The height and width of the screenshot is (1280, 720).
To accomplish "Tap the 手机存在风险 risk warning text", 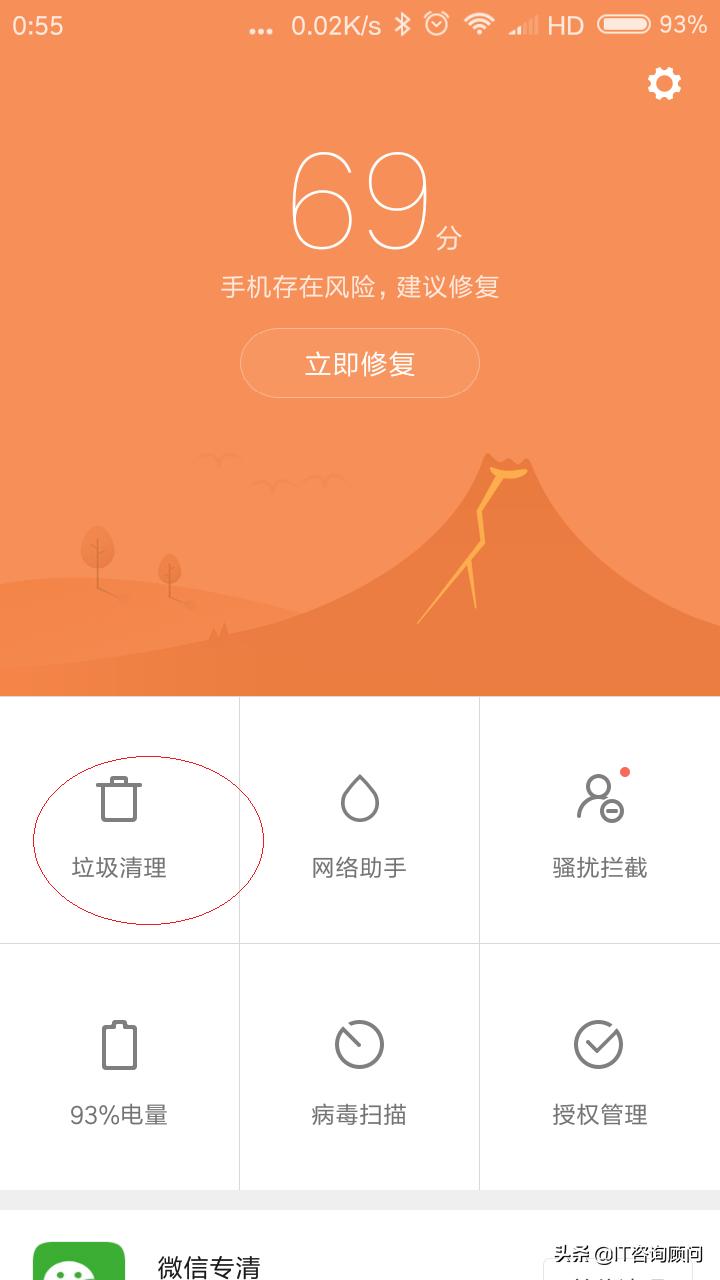I will [359, 288].
